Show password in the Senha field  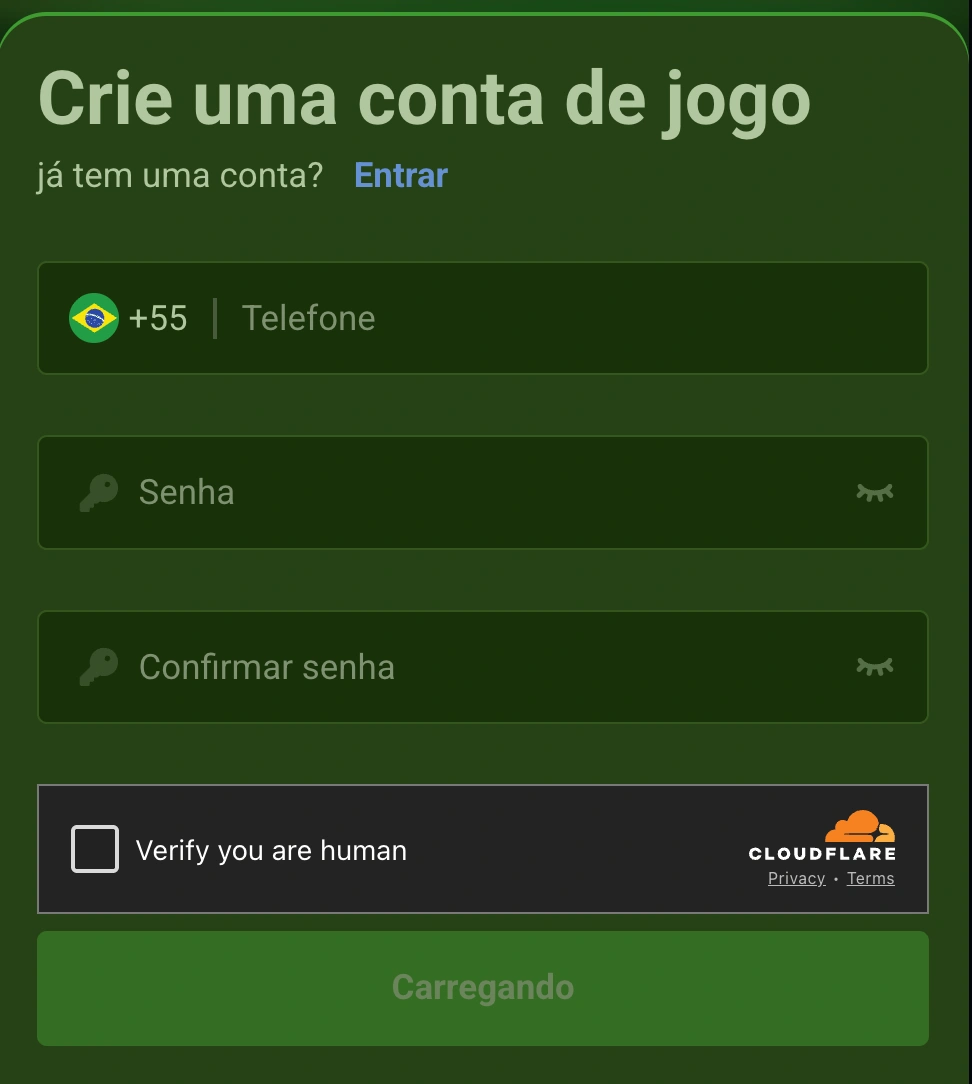(x=874, y=492)
